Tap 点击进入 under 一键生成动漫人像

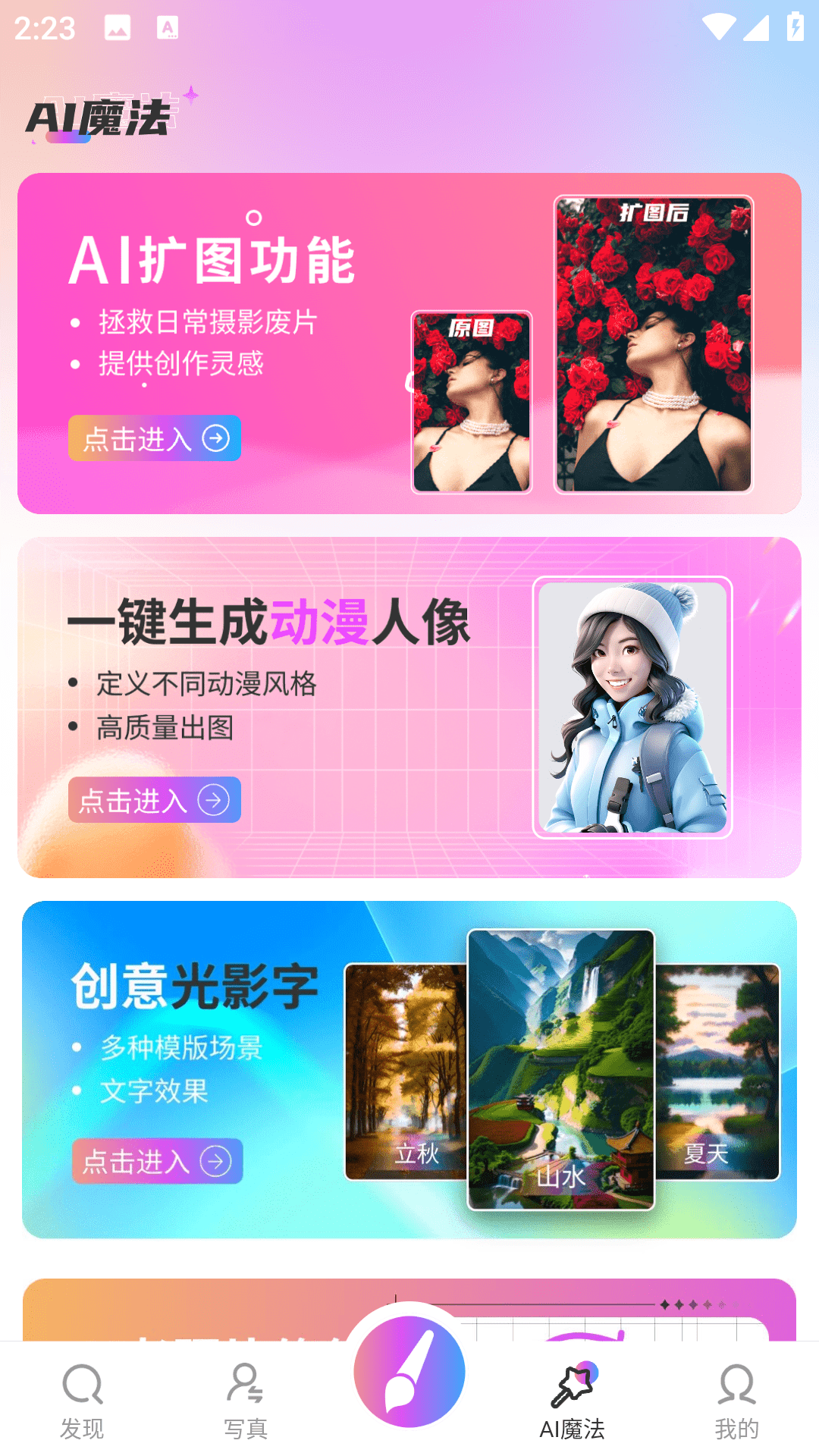(155, 800)
